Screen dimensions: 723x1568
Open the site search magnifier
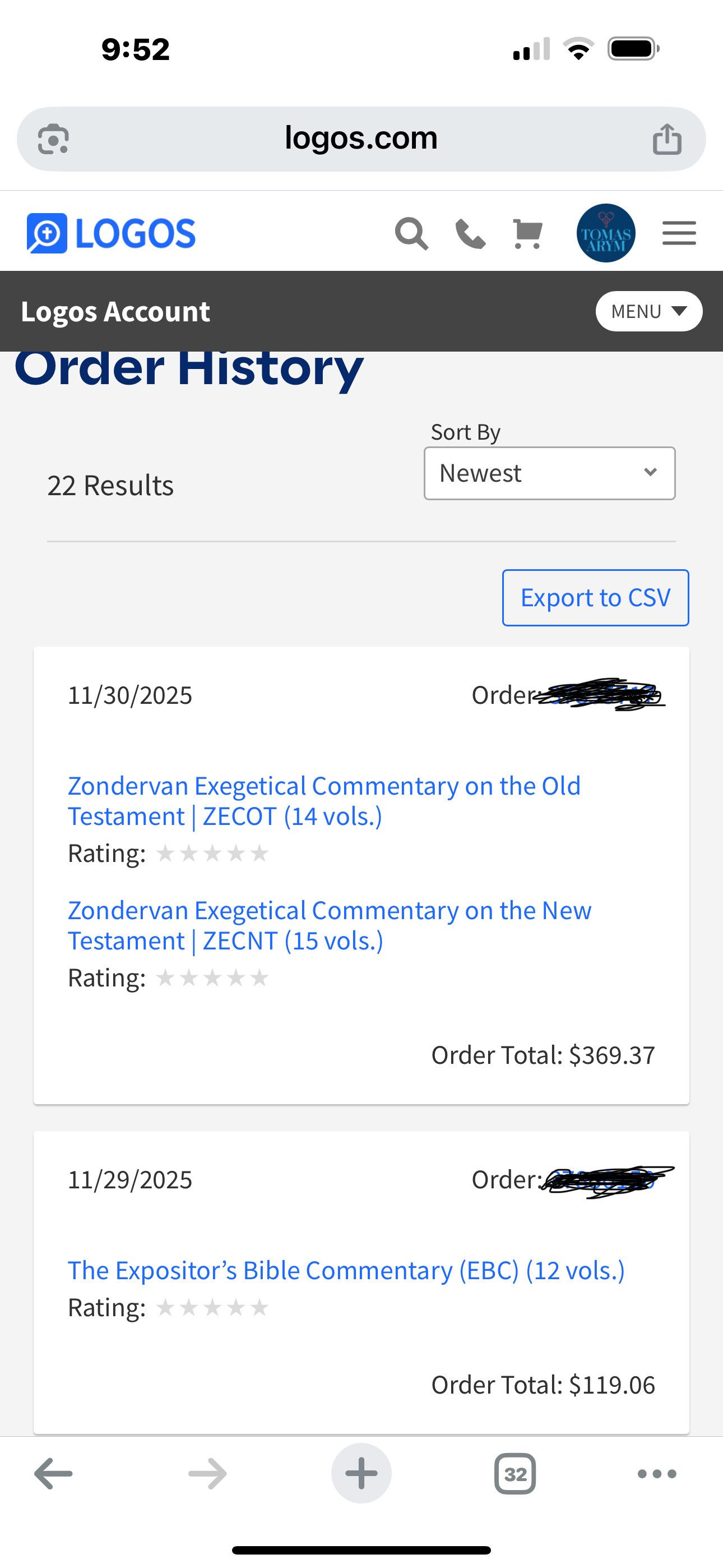(x=411, y=234)
